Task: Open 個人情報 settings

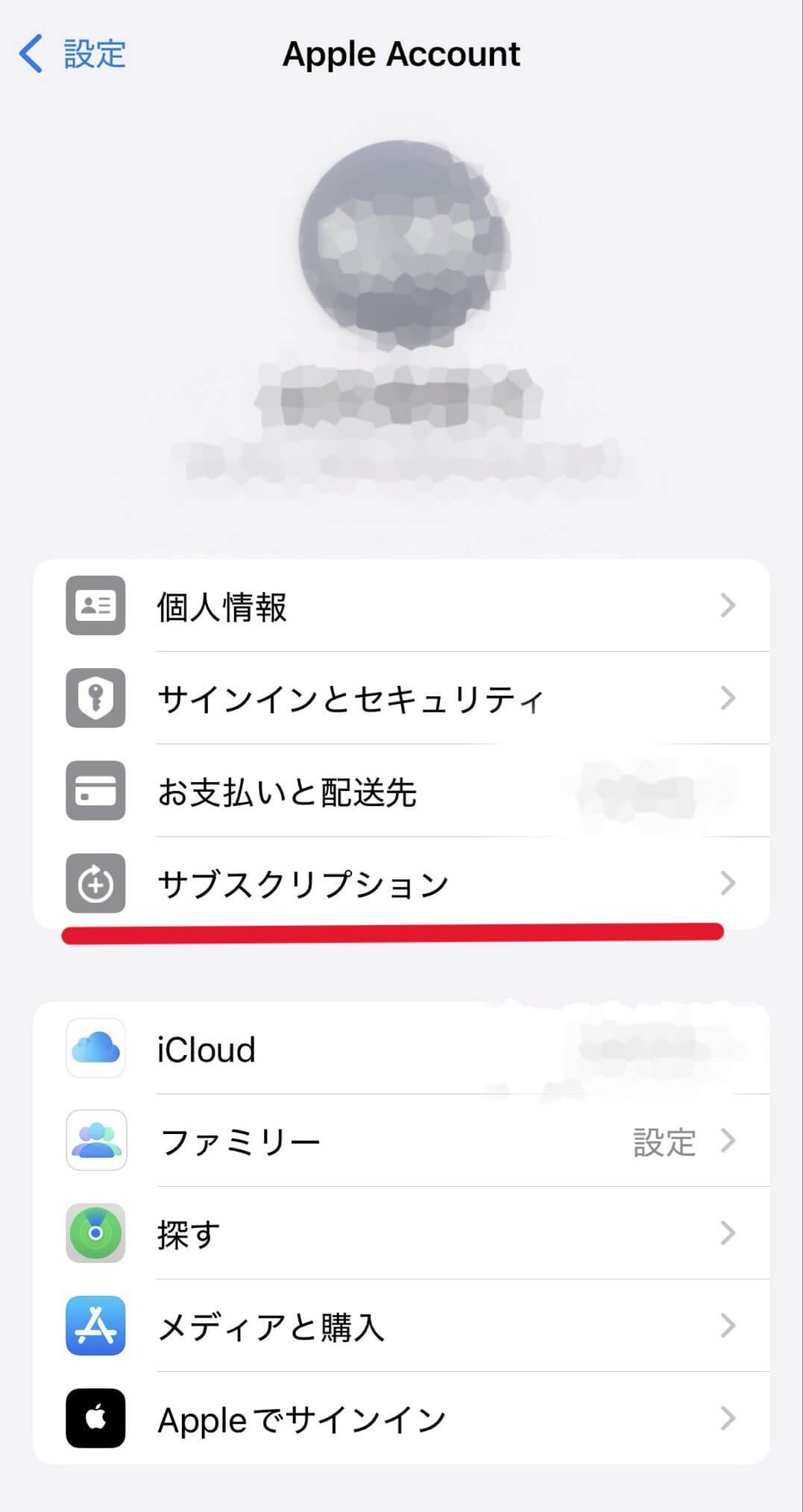Action: (x=401, y=605)
